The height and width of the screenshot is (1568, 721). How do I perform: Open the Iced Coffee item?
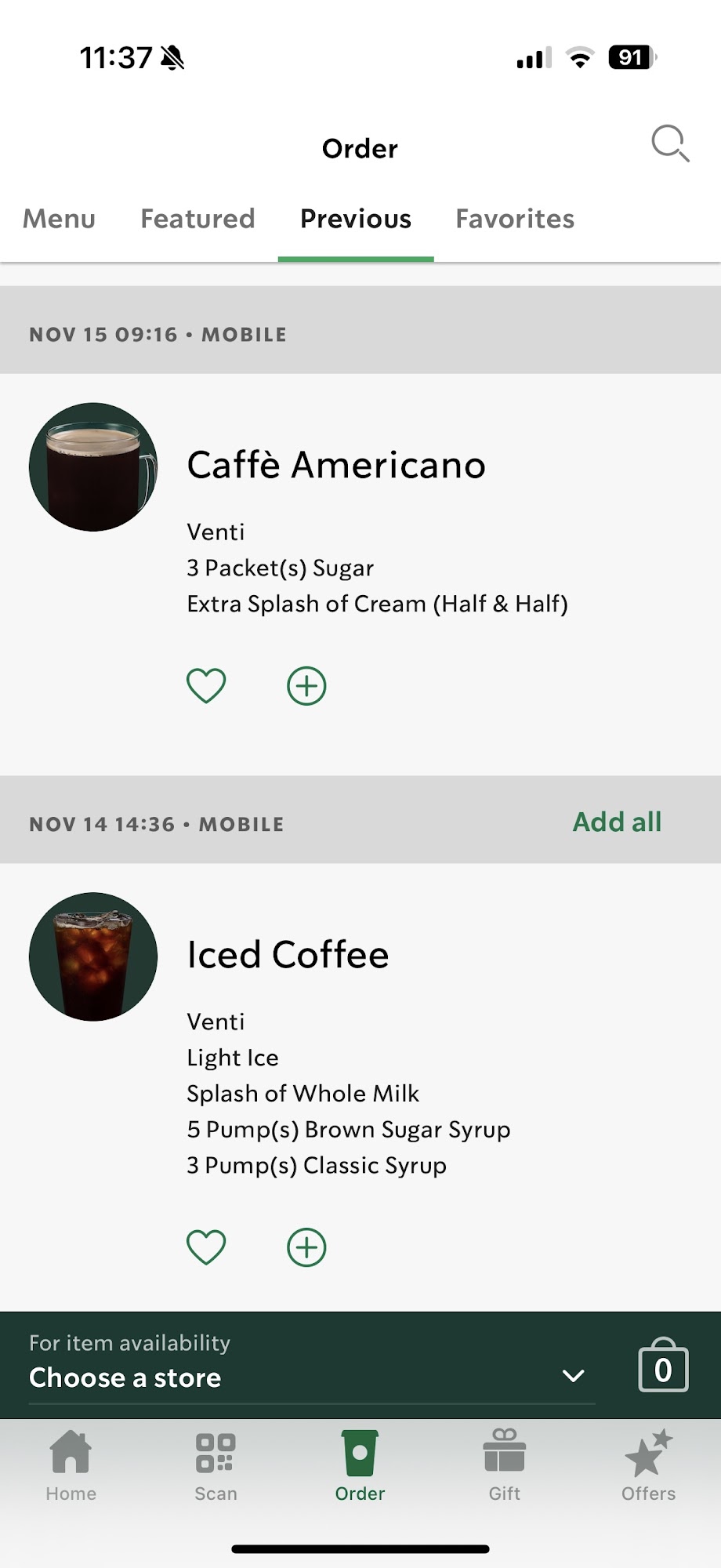288,955
